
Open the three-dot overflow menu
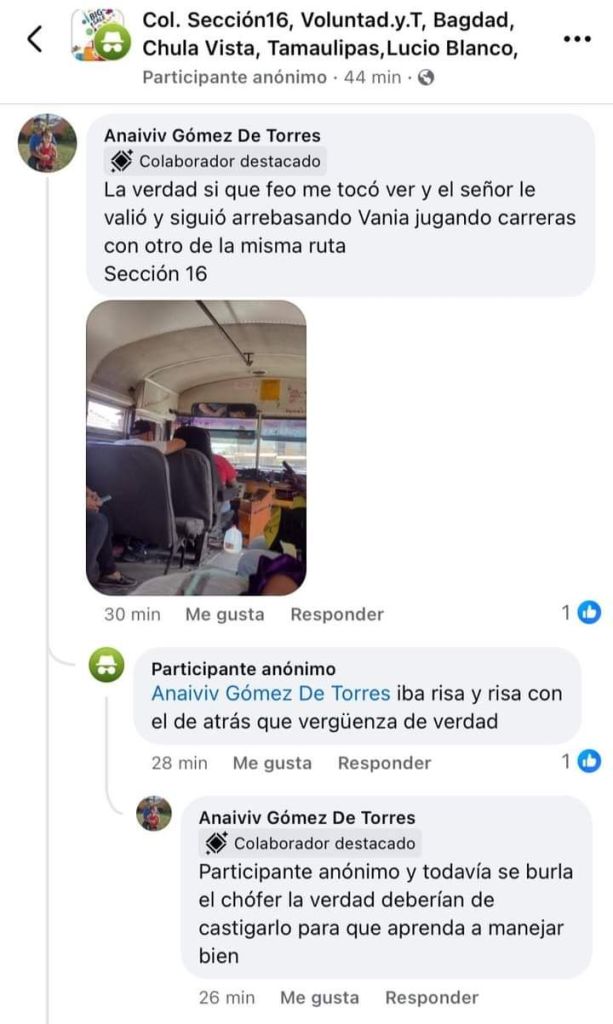tap(577, 39)
